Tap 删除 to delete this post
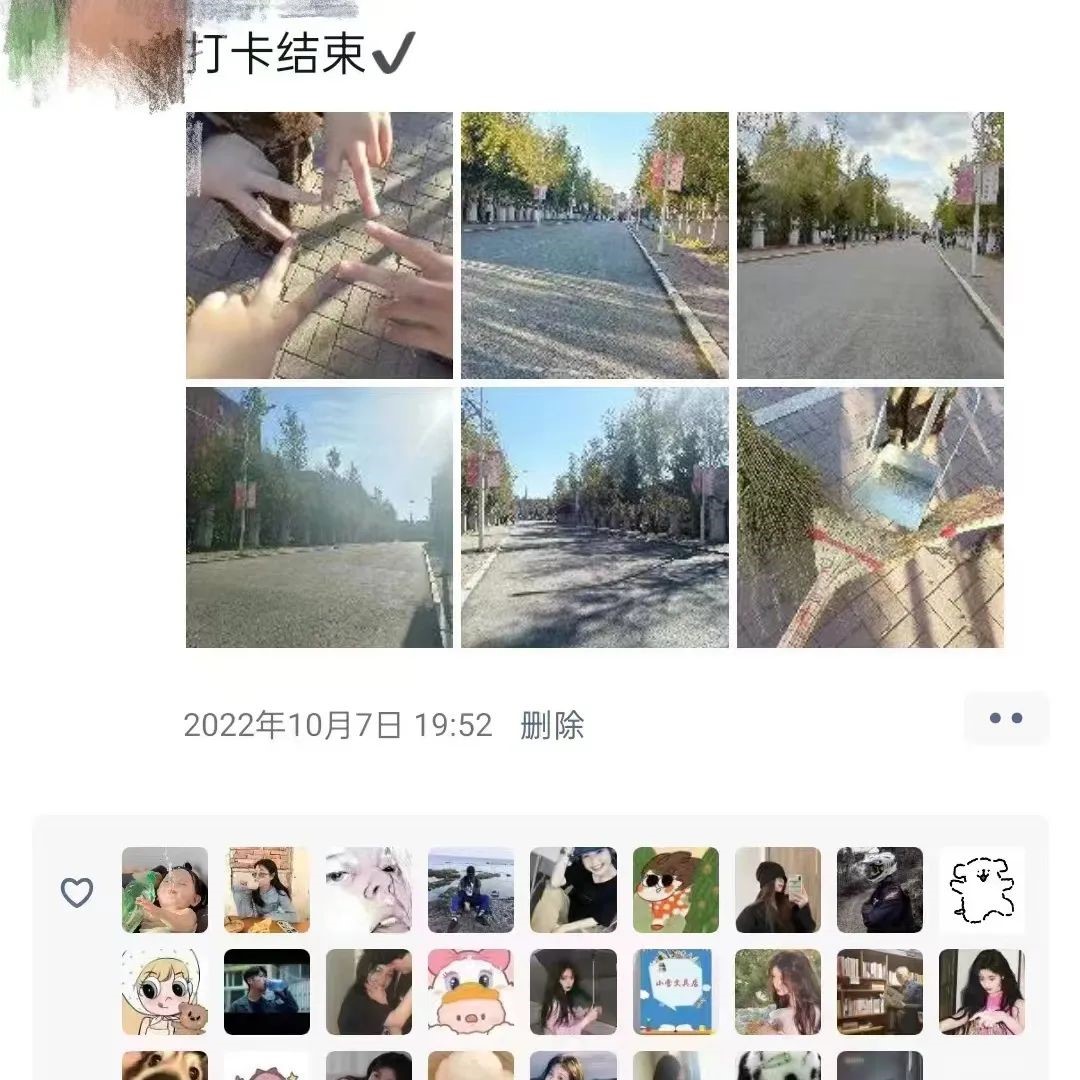This screenshot has width=1080, height=1080. click(552, 725)
